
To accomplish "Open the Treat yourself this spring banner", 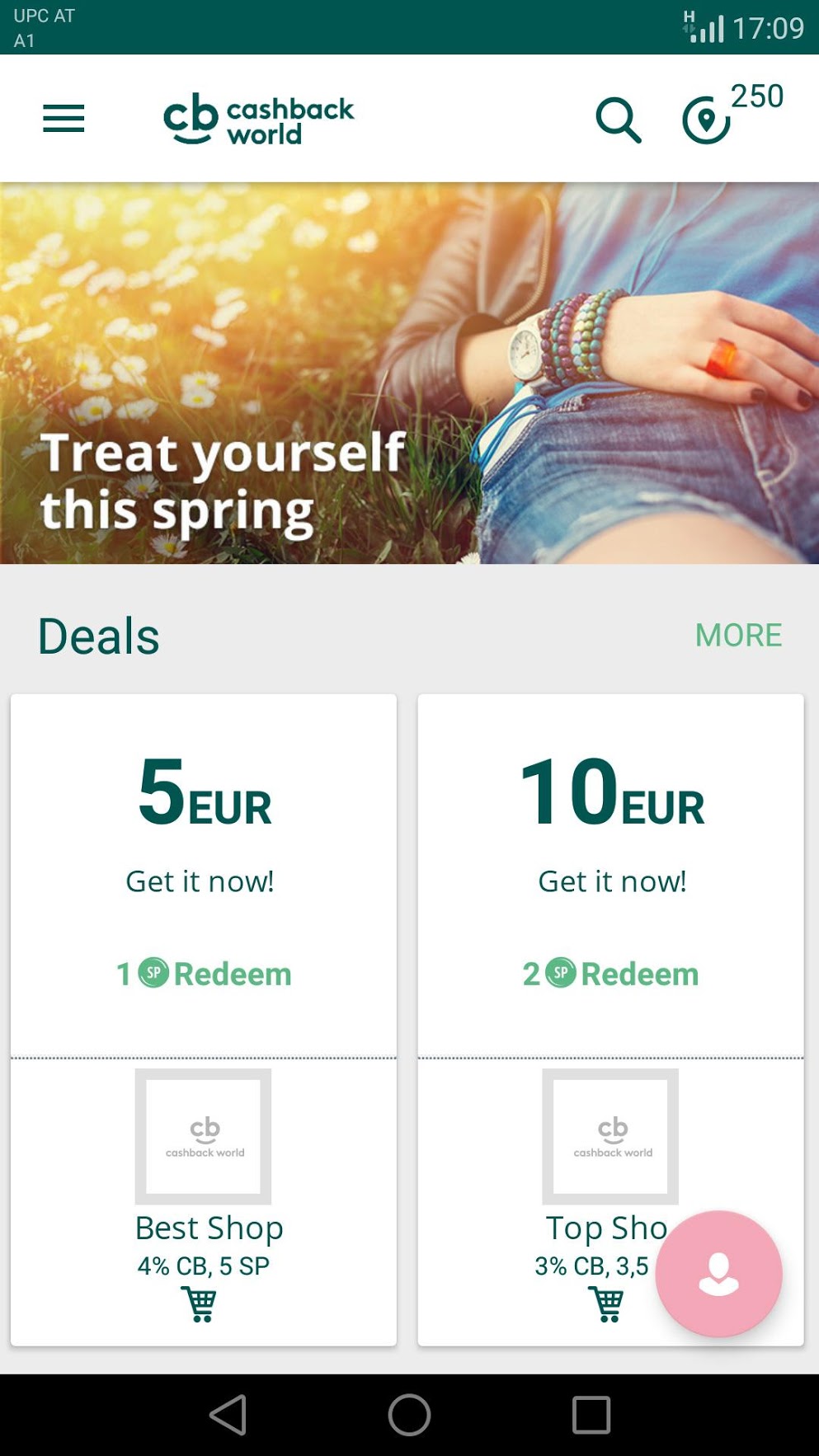I will pos(409,373).
